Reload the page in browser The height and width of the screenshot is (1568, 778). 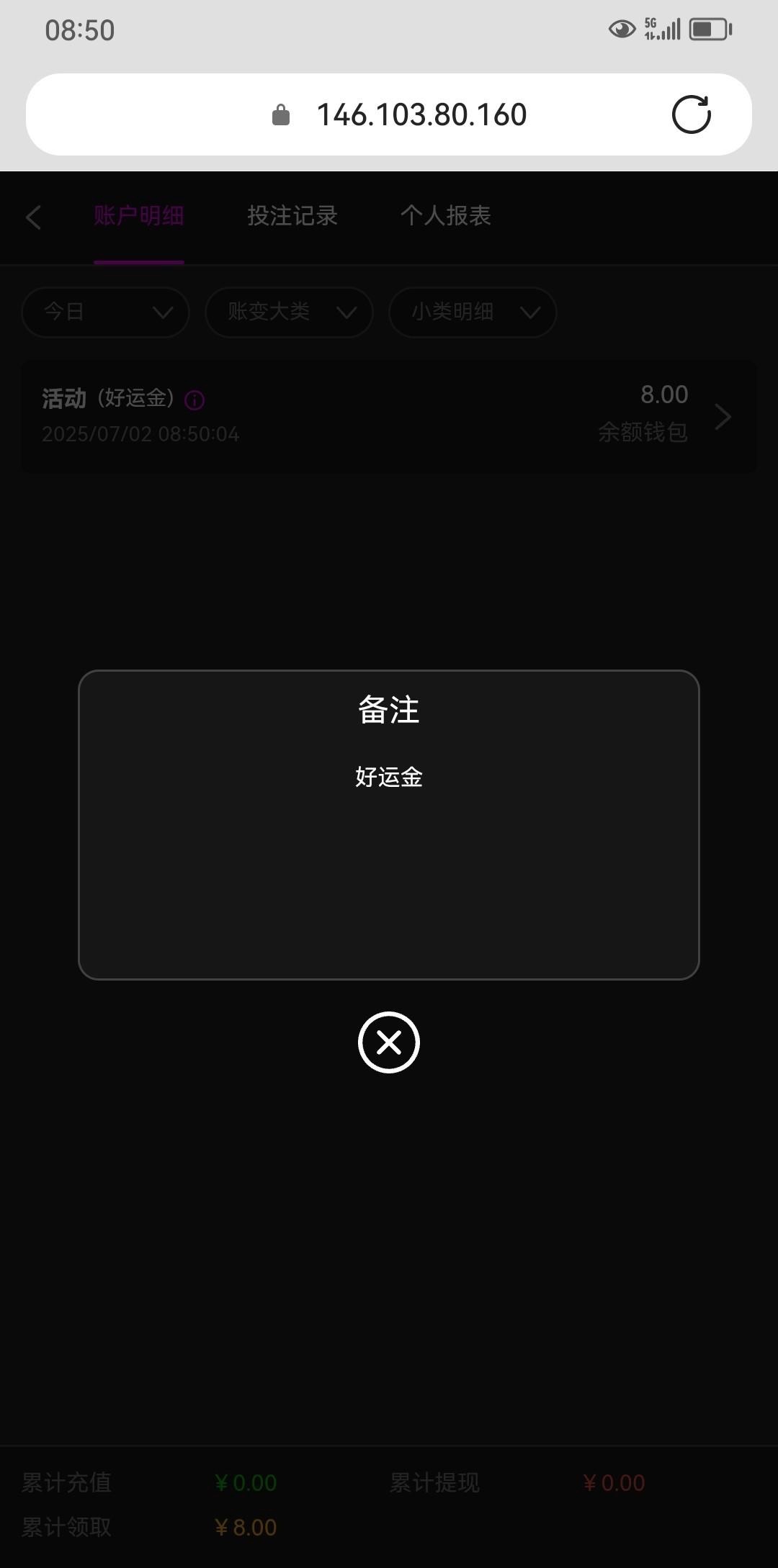[692, 114]
